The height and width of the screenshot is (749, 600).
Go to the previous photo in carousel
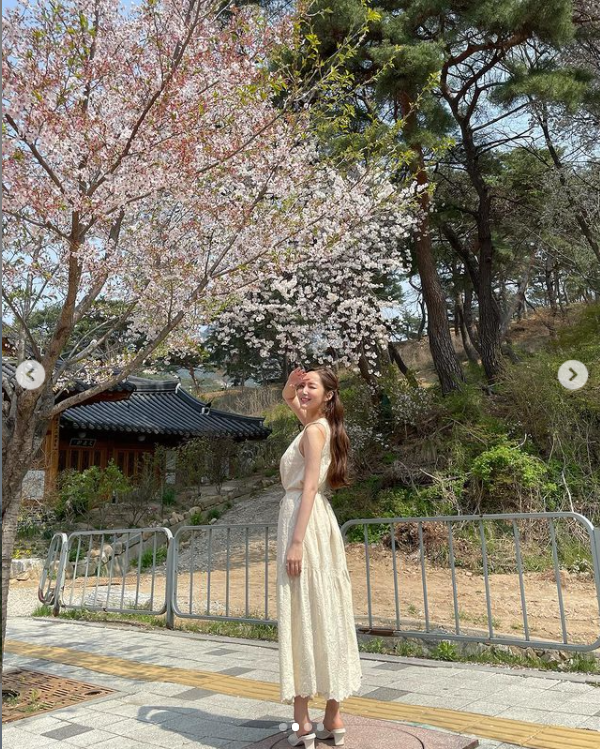(x=30, y=375)
